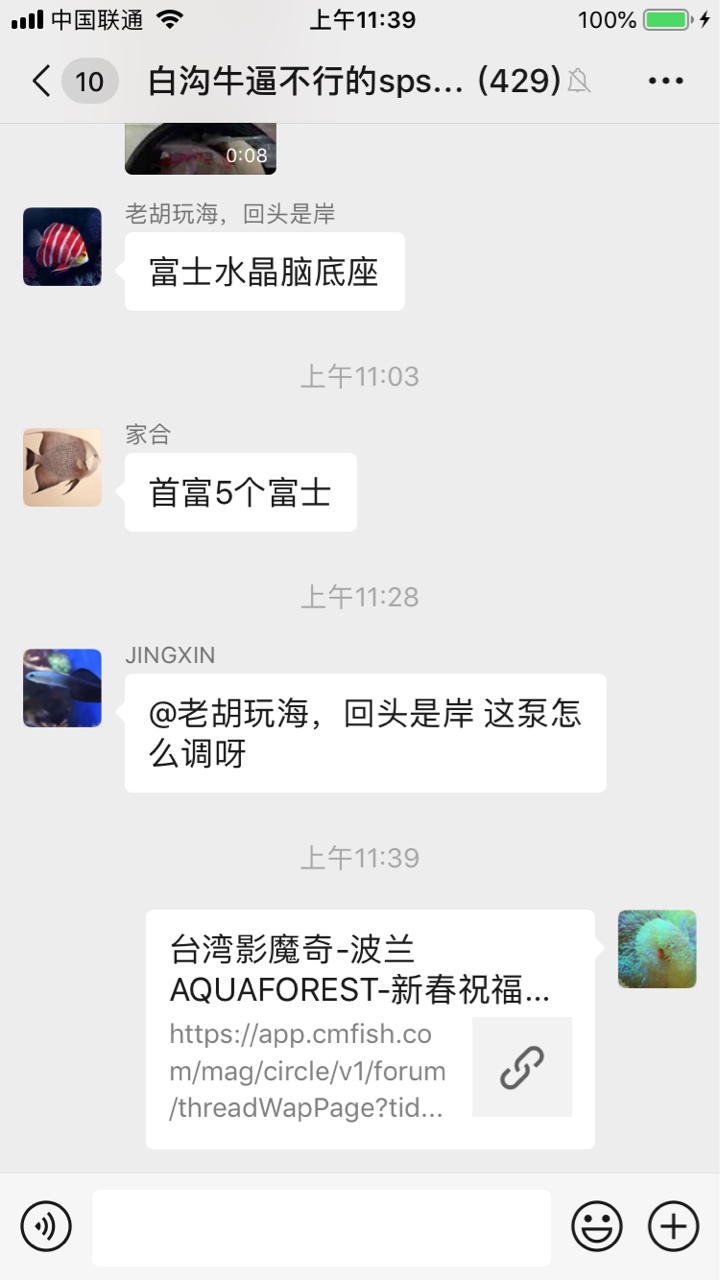Open the plus attachment menu

coord(674,1226)
